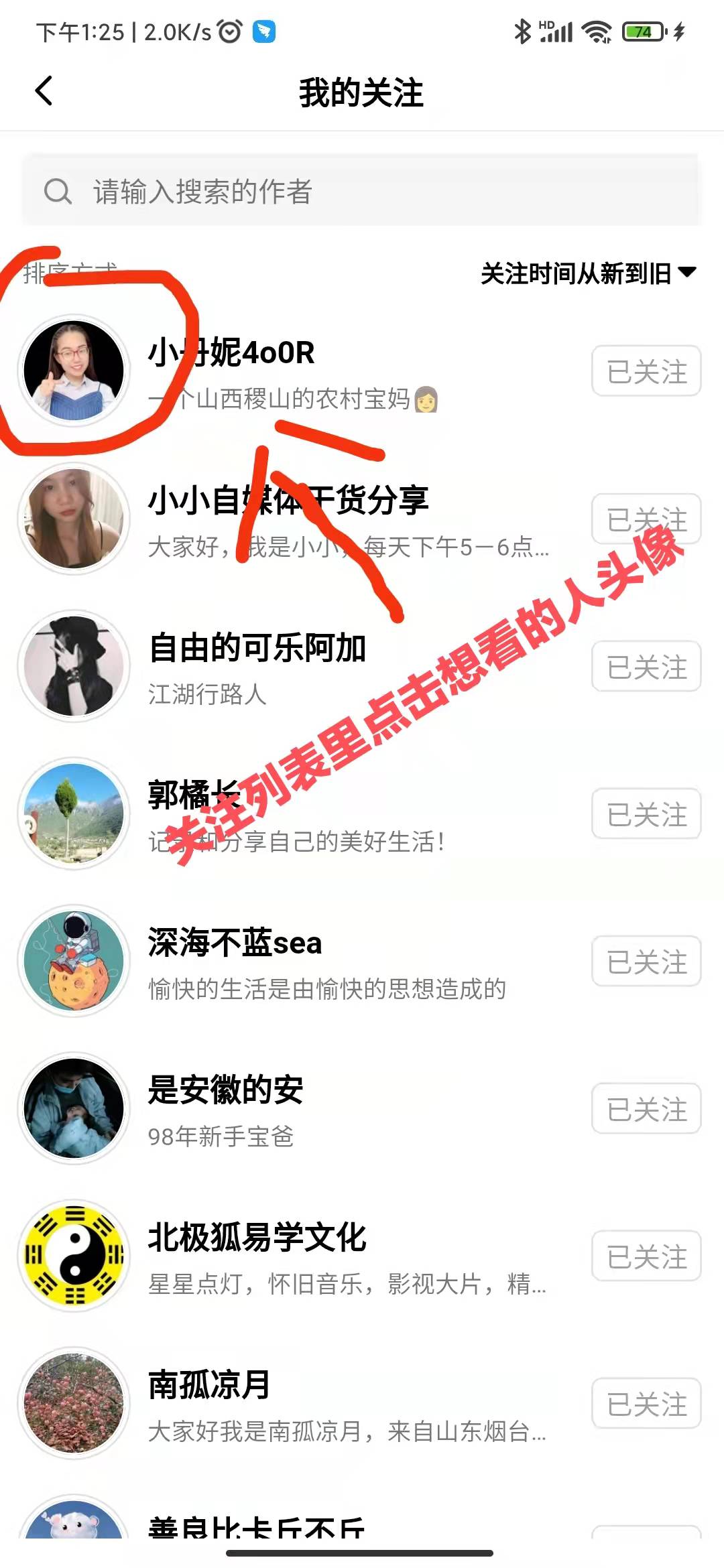Image resolution: width=724 pixels, height=1568 pixels.
Task: Tap the 已关注 button beside 深海不蓝sea
Action: [x=646, y=962]
